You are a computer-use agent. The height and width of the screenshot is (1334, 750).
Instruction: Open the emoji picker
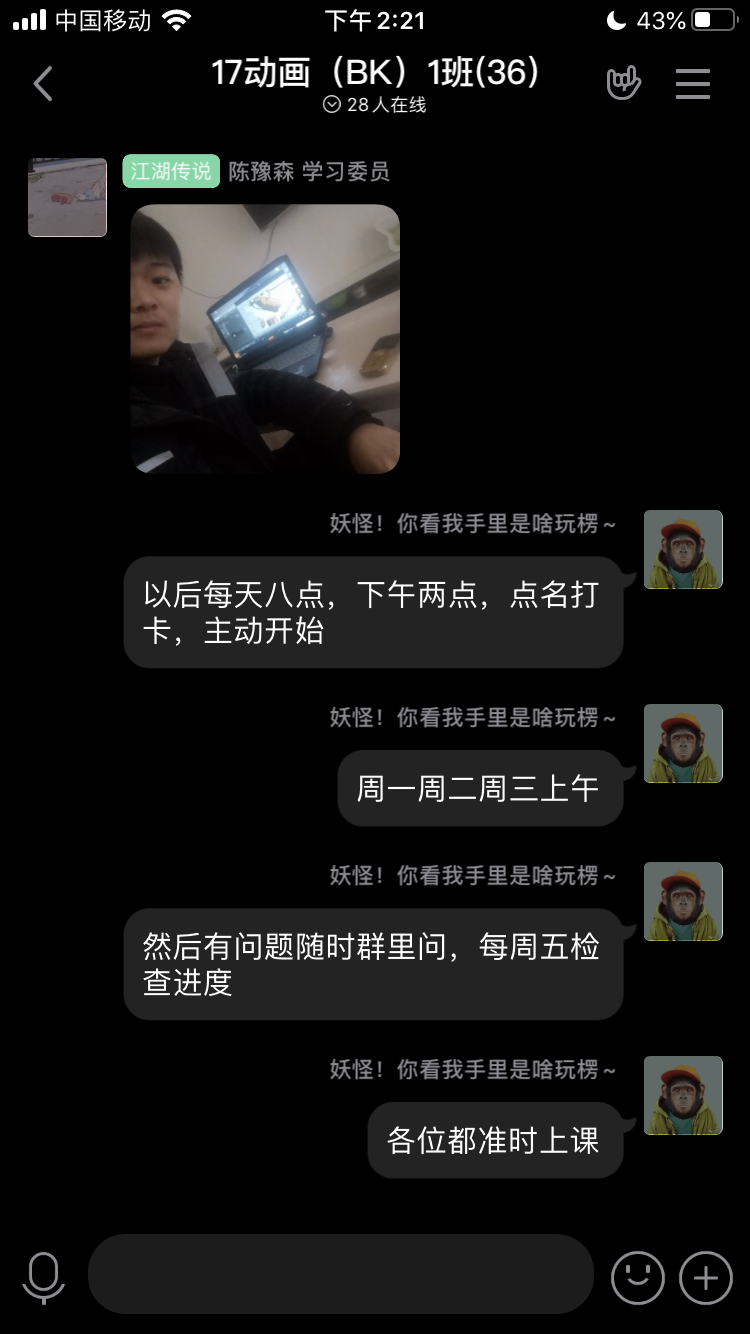[637, 1277]
